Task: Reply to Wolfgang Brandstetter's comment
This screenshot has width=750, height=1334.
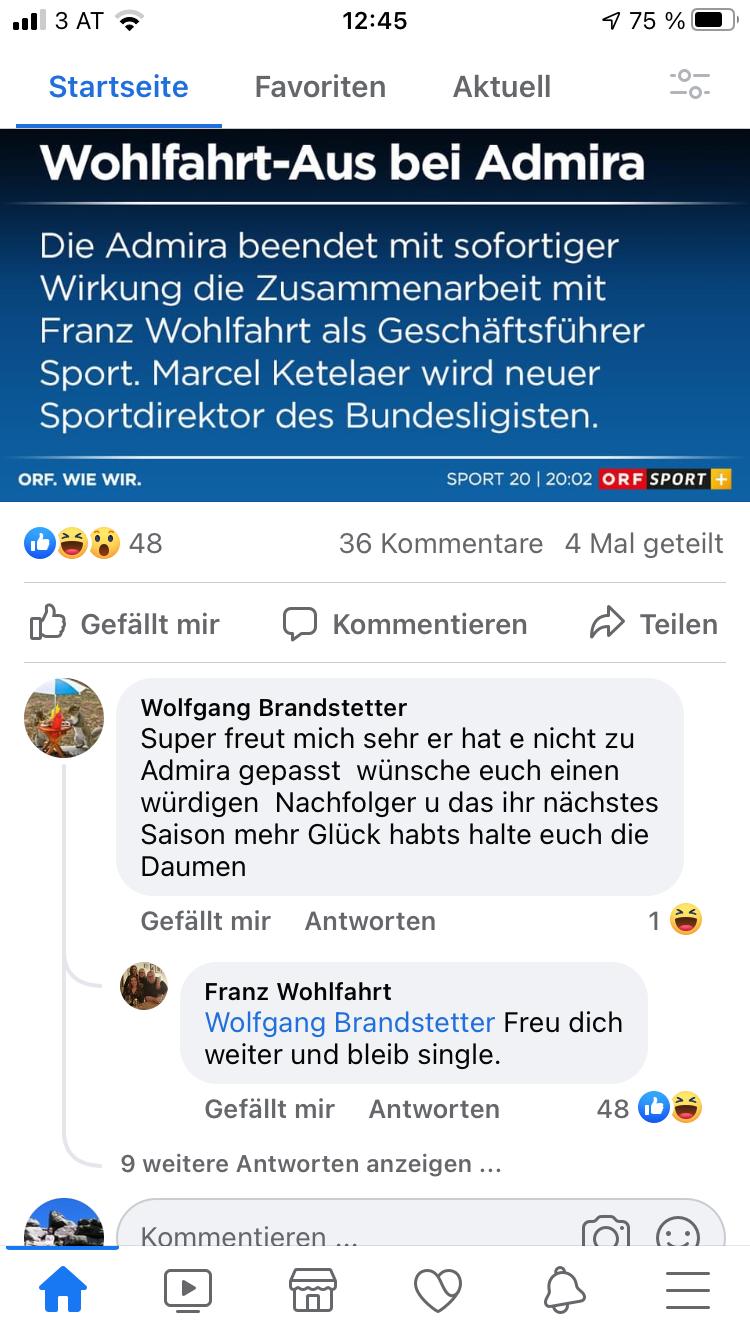Action: [x=370, y=921]
